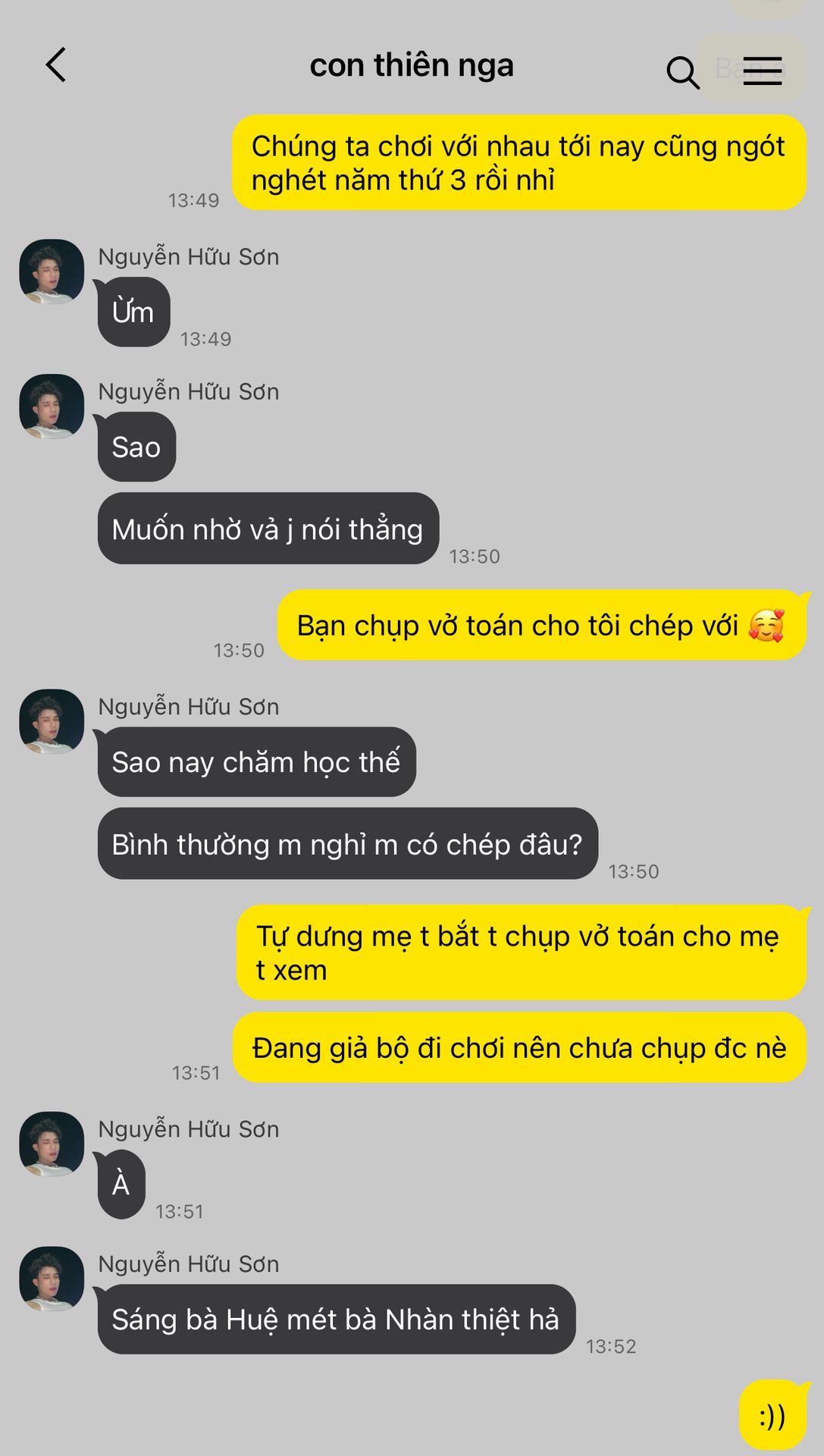Search within this conversation
The height and width of the screenshot is (1456, 824).
click(682, 72)
